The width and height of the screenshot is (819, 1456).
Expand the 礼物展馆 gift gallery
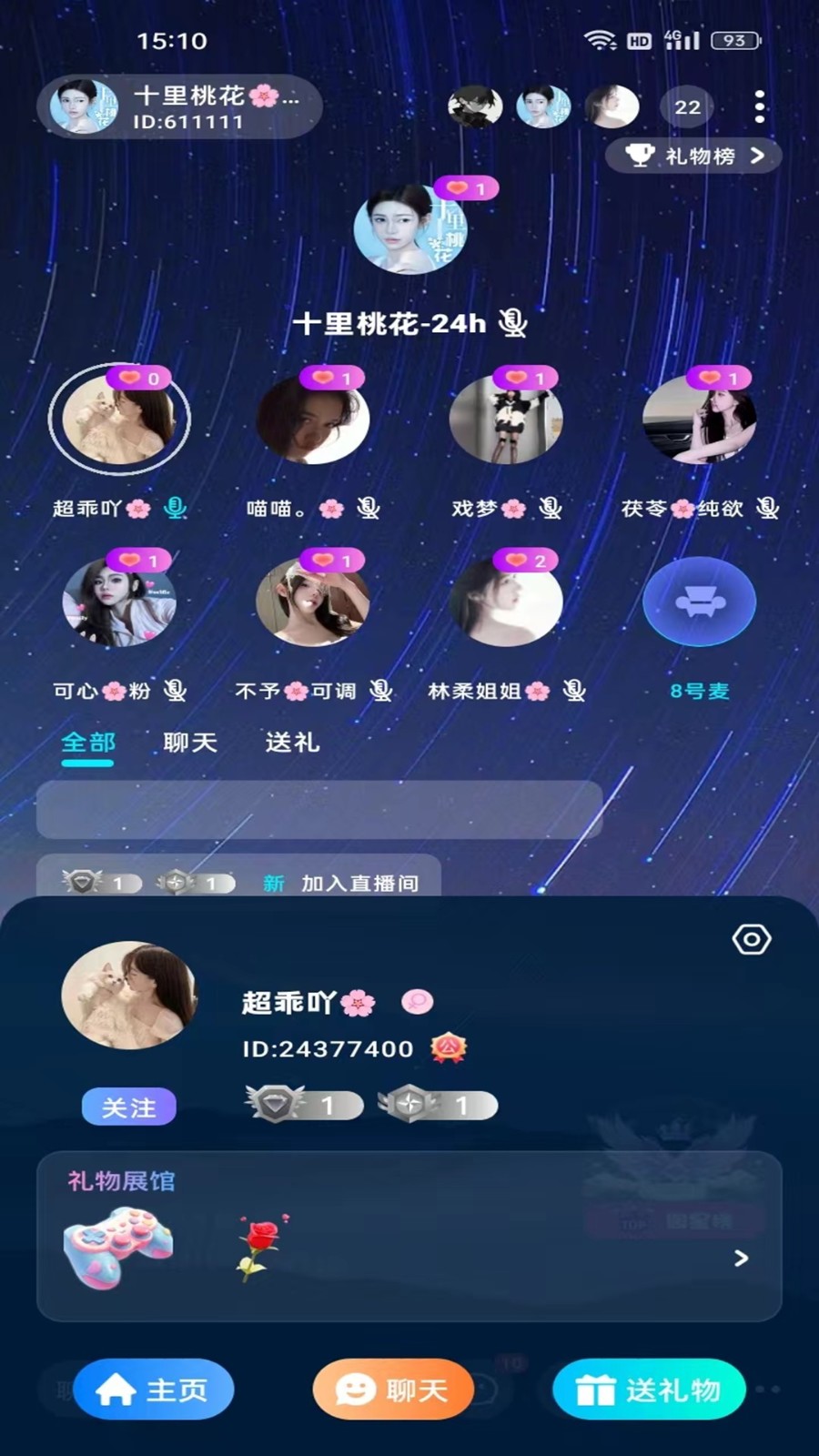(741, 1258)
